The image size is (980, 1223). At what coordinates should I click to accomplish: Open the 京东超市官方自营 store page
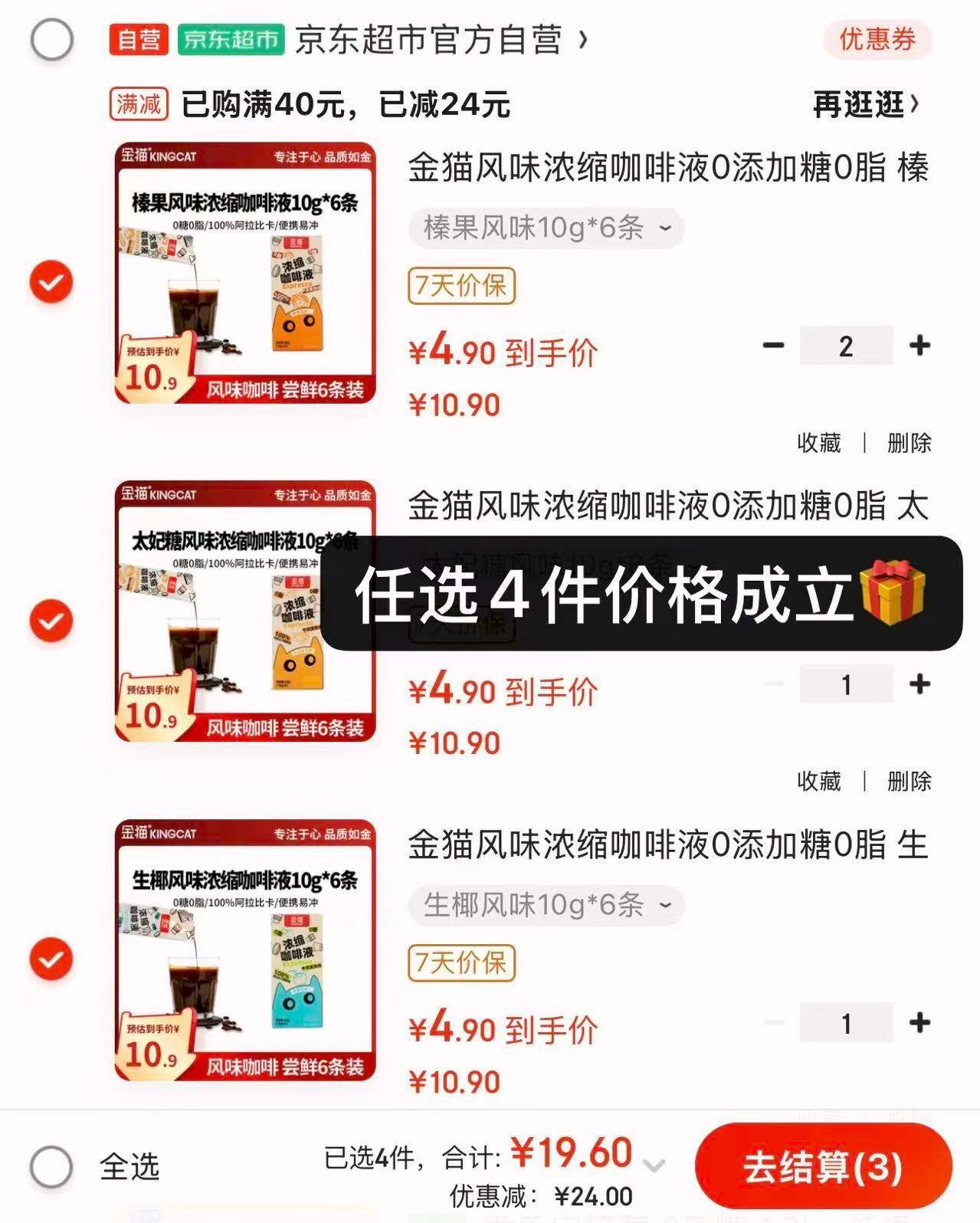[441, 39]
